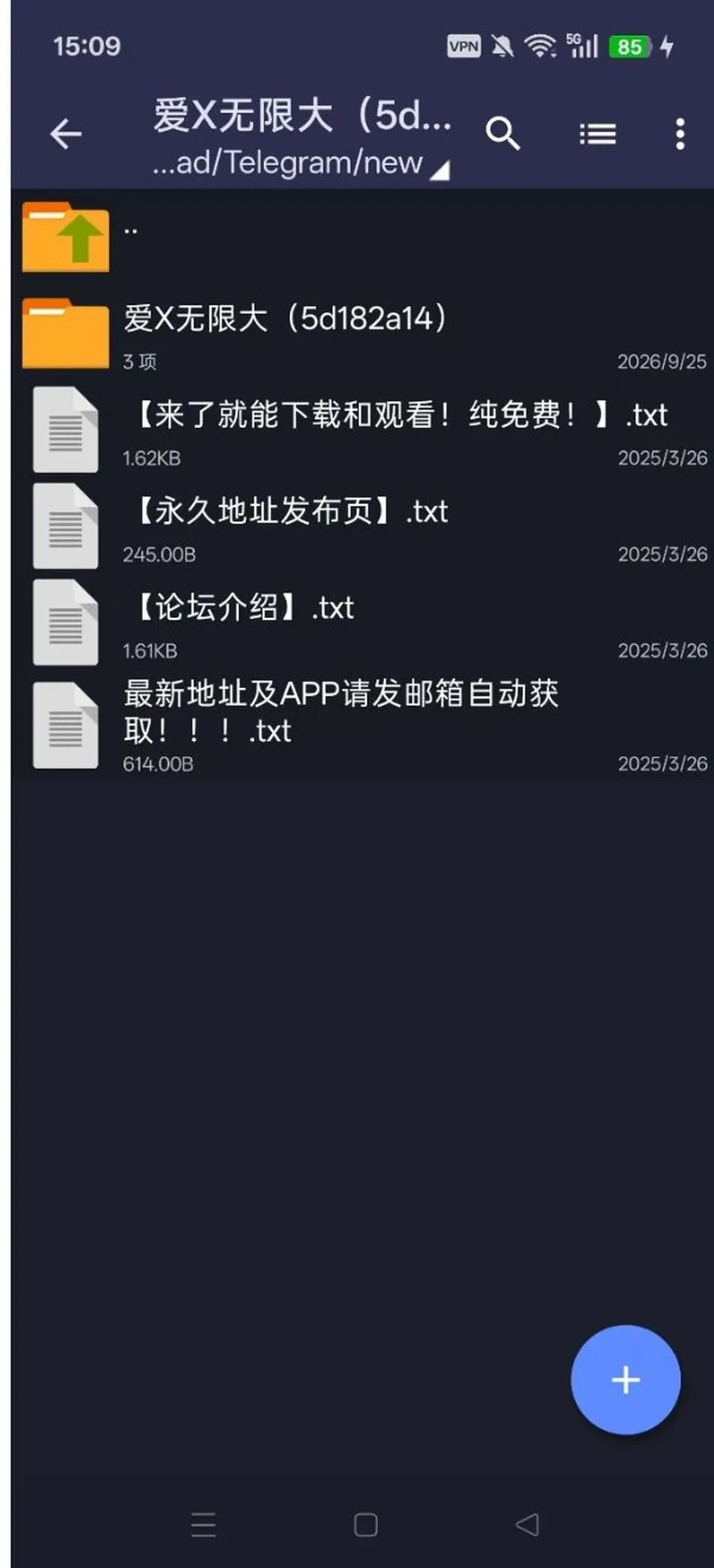
Task: Open the 爱X无限大（5d182a14）folder
Action: pyautogui.click(x=362, y=335)
